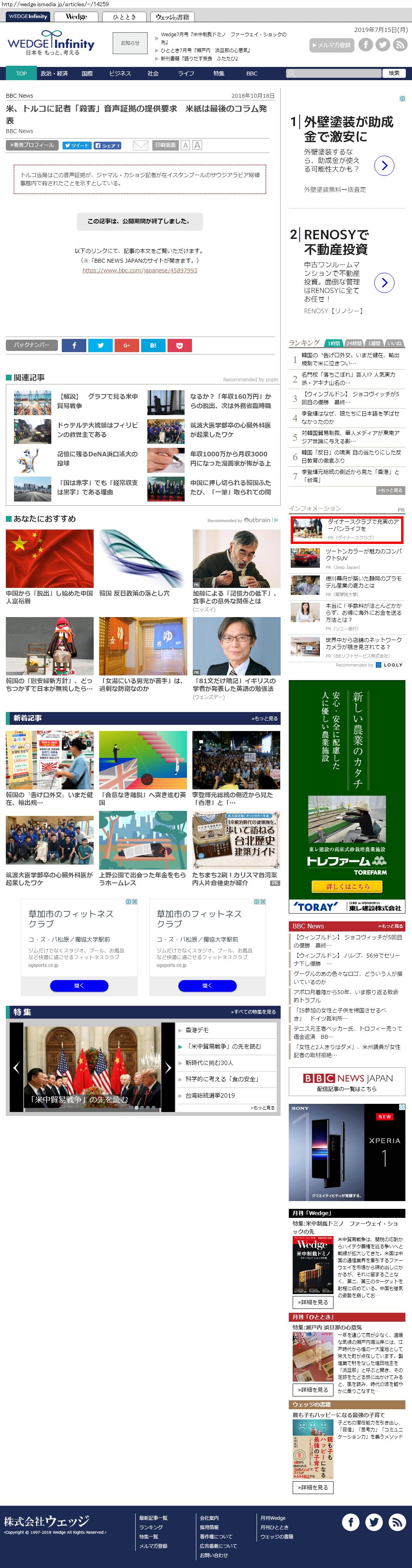The width and height of the screenshot is (412, 1568).
Task: Open すべての特集を見る link
Action: coord(253,1012)
